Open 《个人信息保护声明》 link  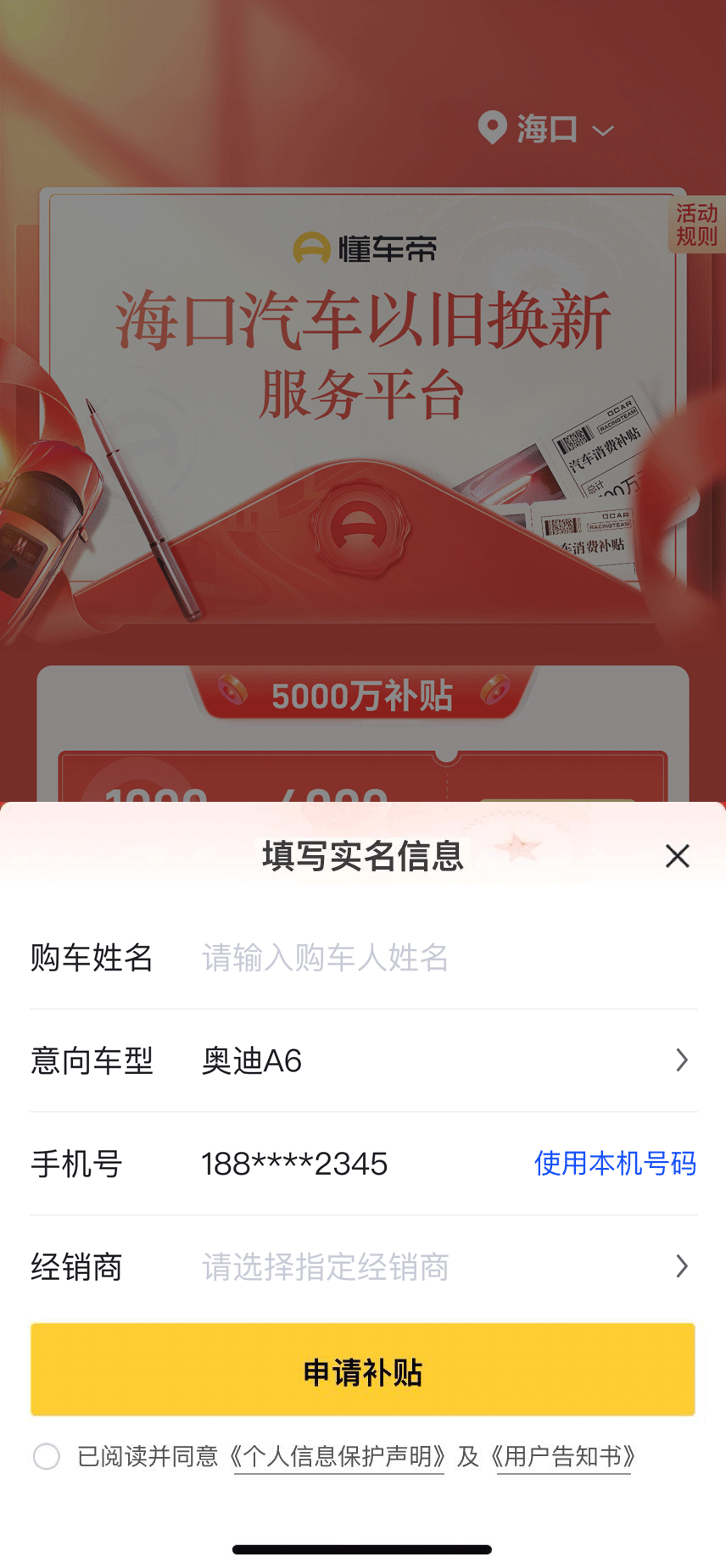(339, 1457)
